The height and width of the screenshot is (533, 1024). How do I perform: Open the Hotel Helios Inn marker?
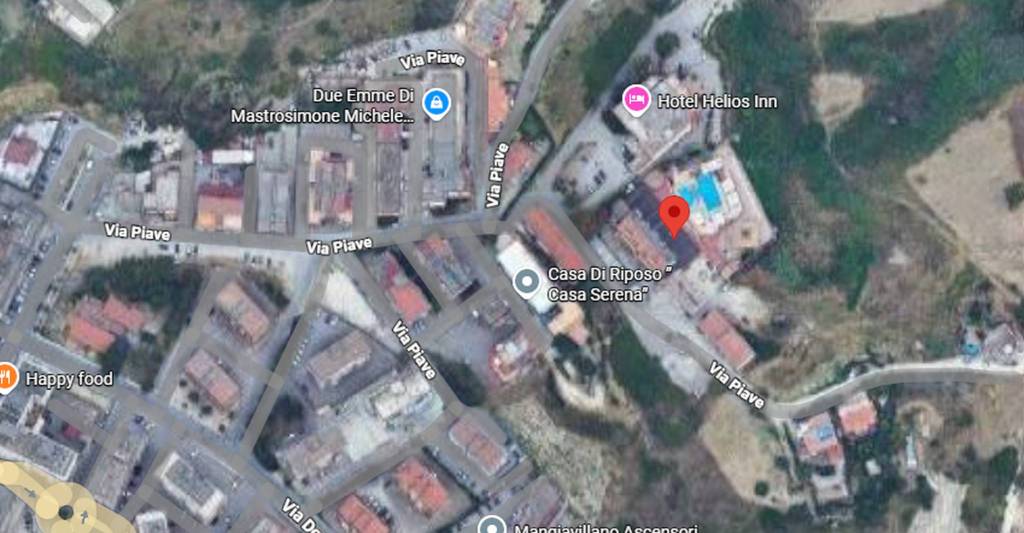(x=636, y=100)
